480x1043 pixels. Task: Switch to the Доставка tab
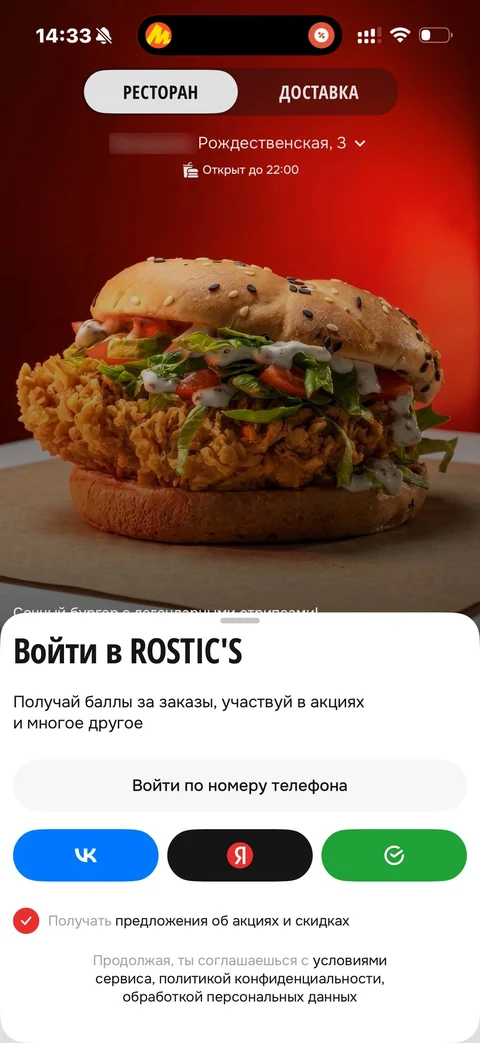(318, 92)
